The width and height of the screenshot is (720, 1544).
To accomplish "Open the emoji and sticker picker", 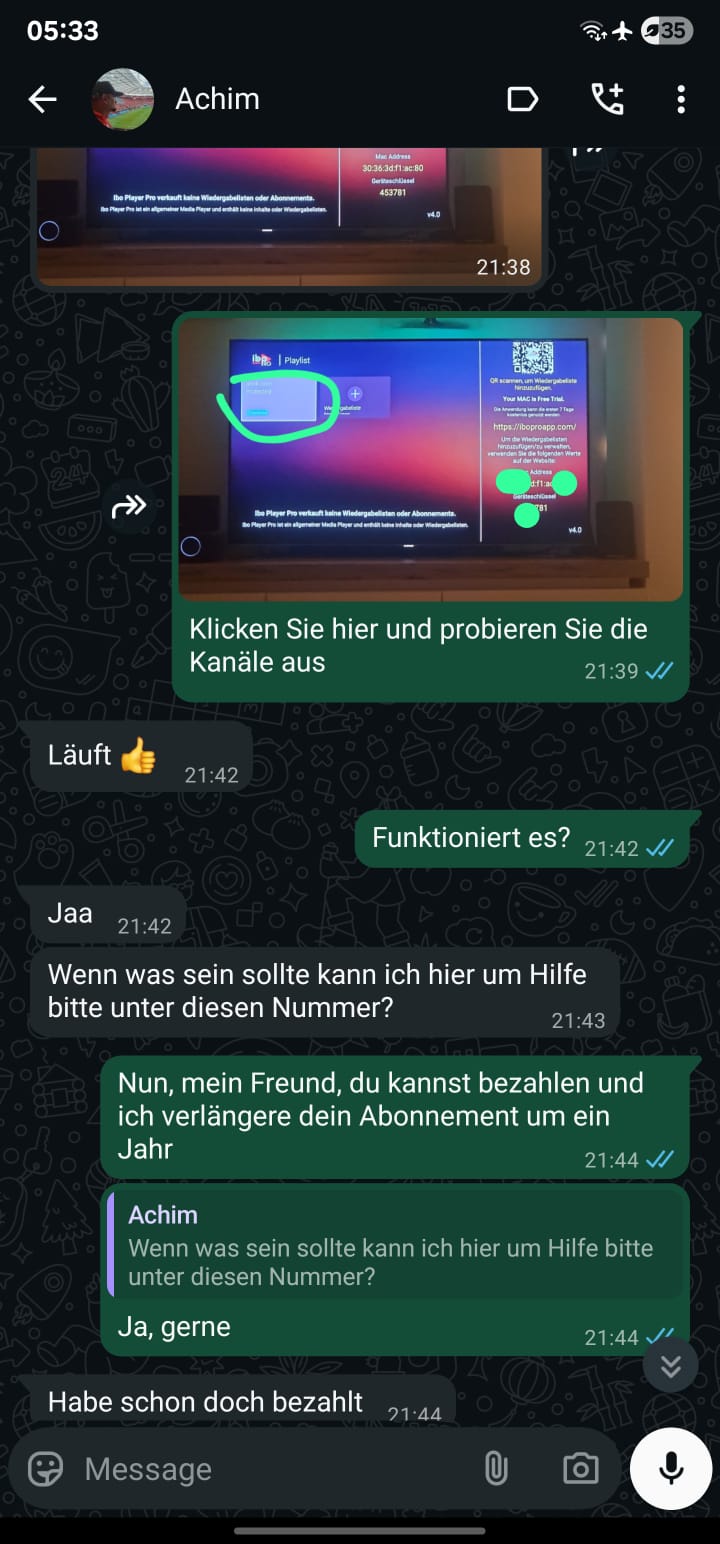I will 45,1468.
